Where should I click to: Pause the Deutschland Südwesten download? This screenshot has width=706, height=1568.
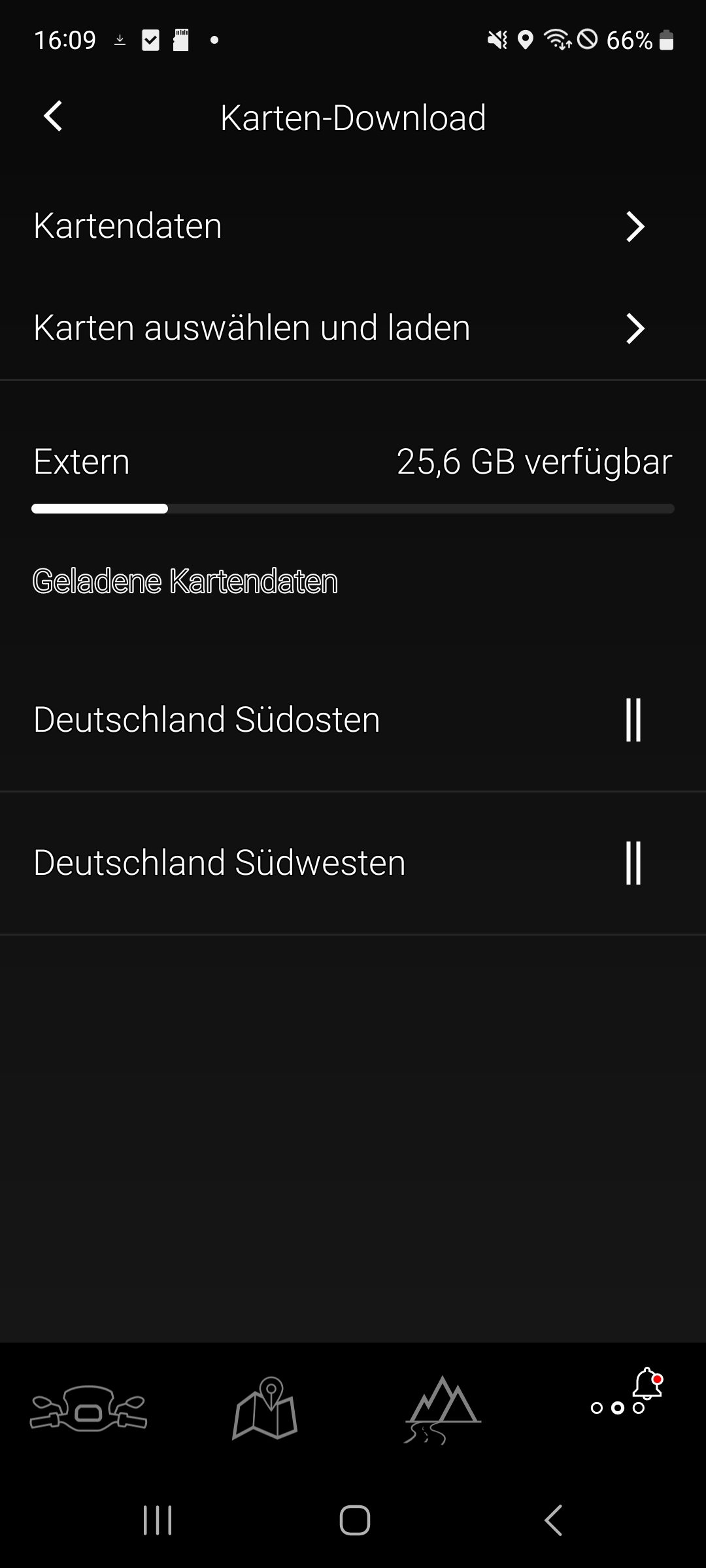633,863
